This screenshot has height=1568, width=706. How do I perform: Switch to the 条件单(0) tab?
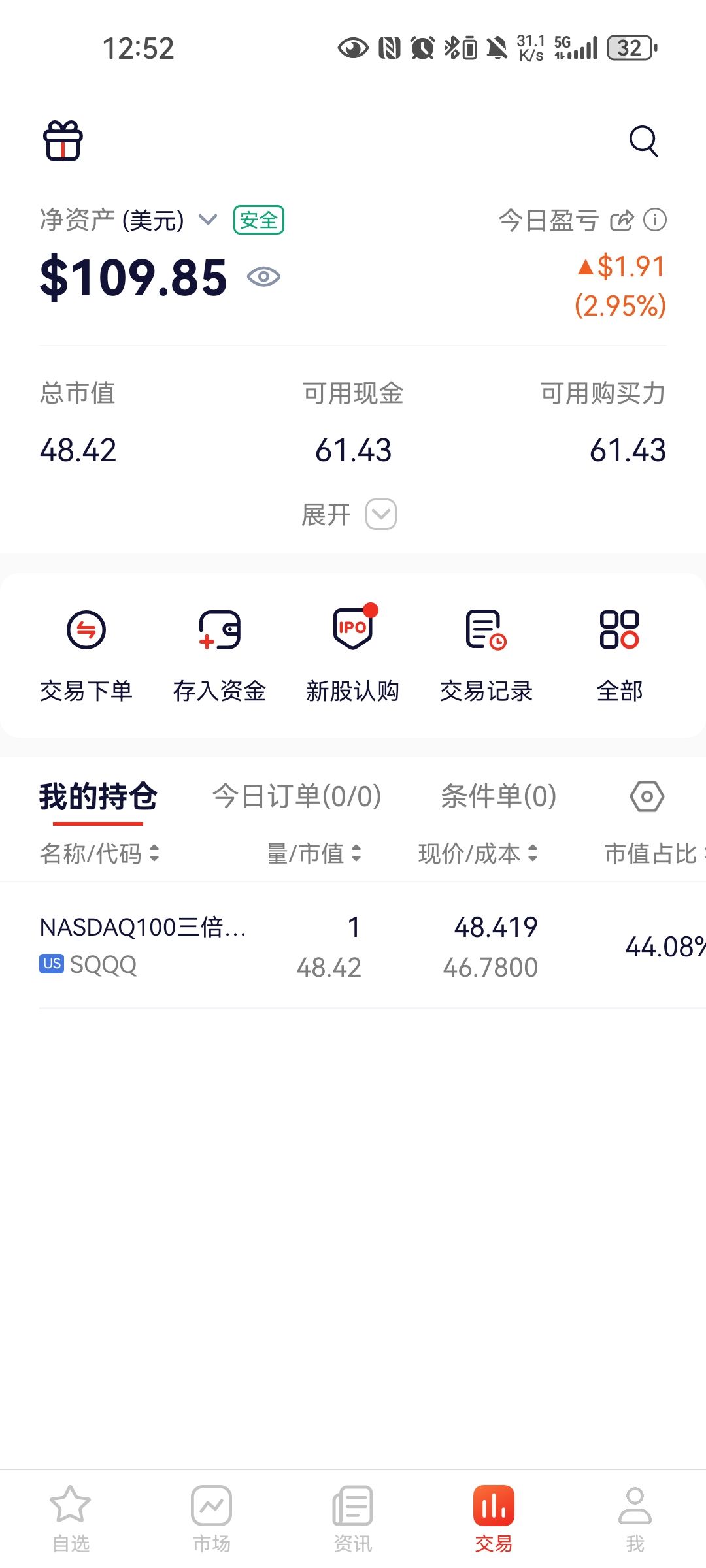[x=499, y=796]
